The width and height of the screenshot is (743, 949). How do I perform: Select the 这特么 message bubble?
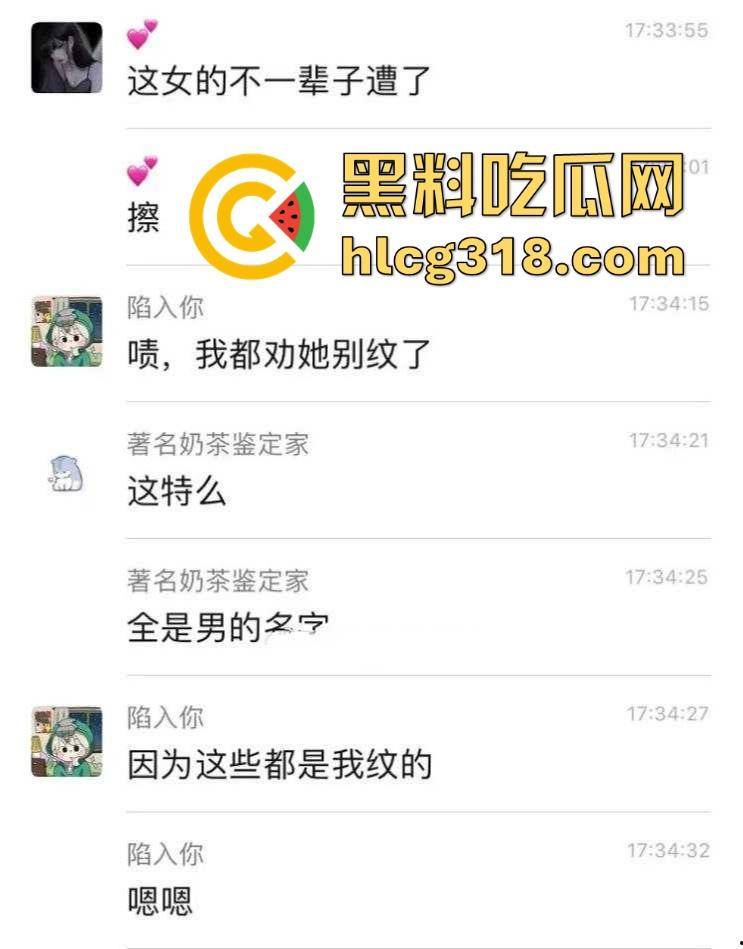tap(175, 493)
